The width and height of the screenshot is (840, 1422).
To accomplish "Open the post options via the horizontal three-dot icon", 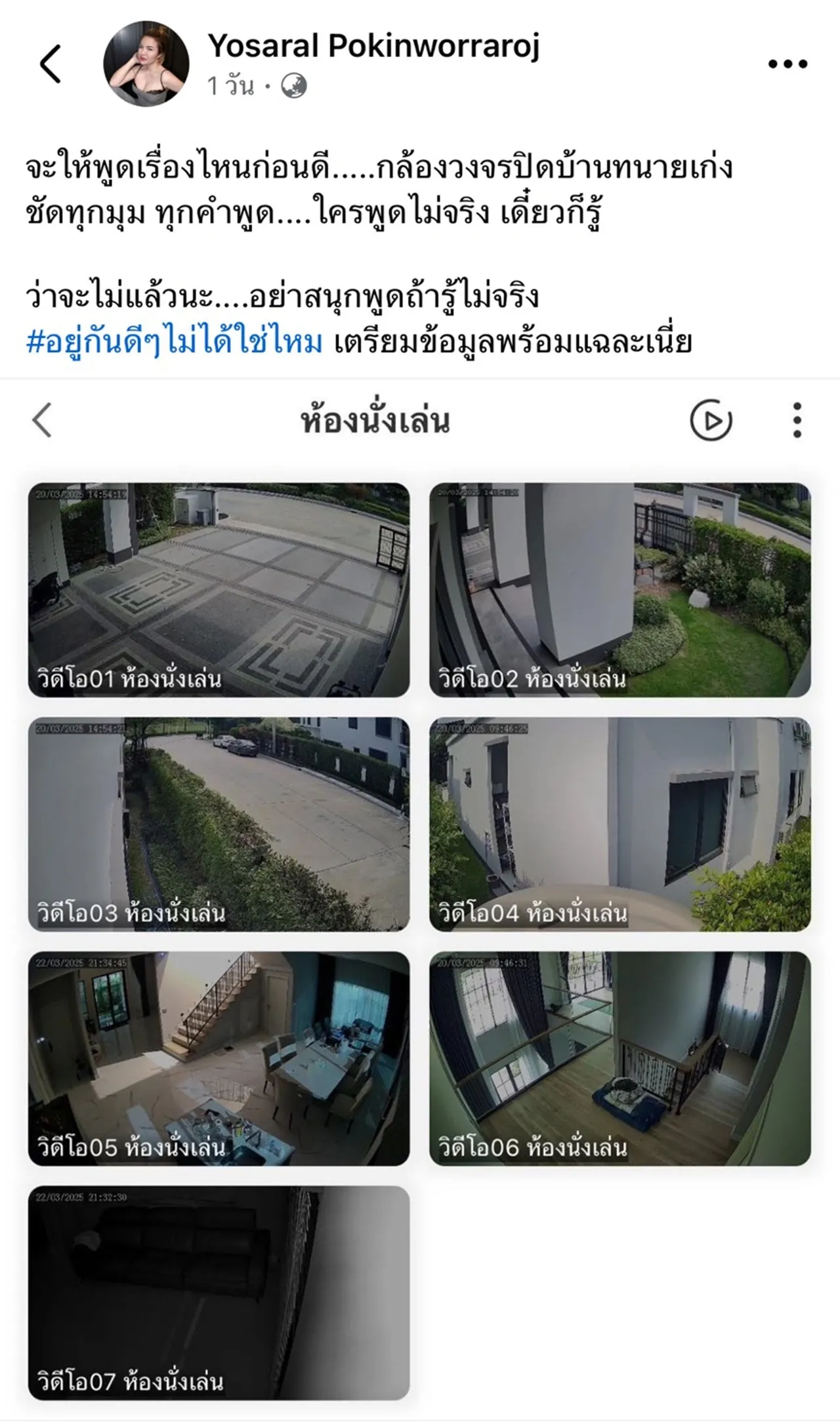I will [x=787, y=62].
